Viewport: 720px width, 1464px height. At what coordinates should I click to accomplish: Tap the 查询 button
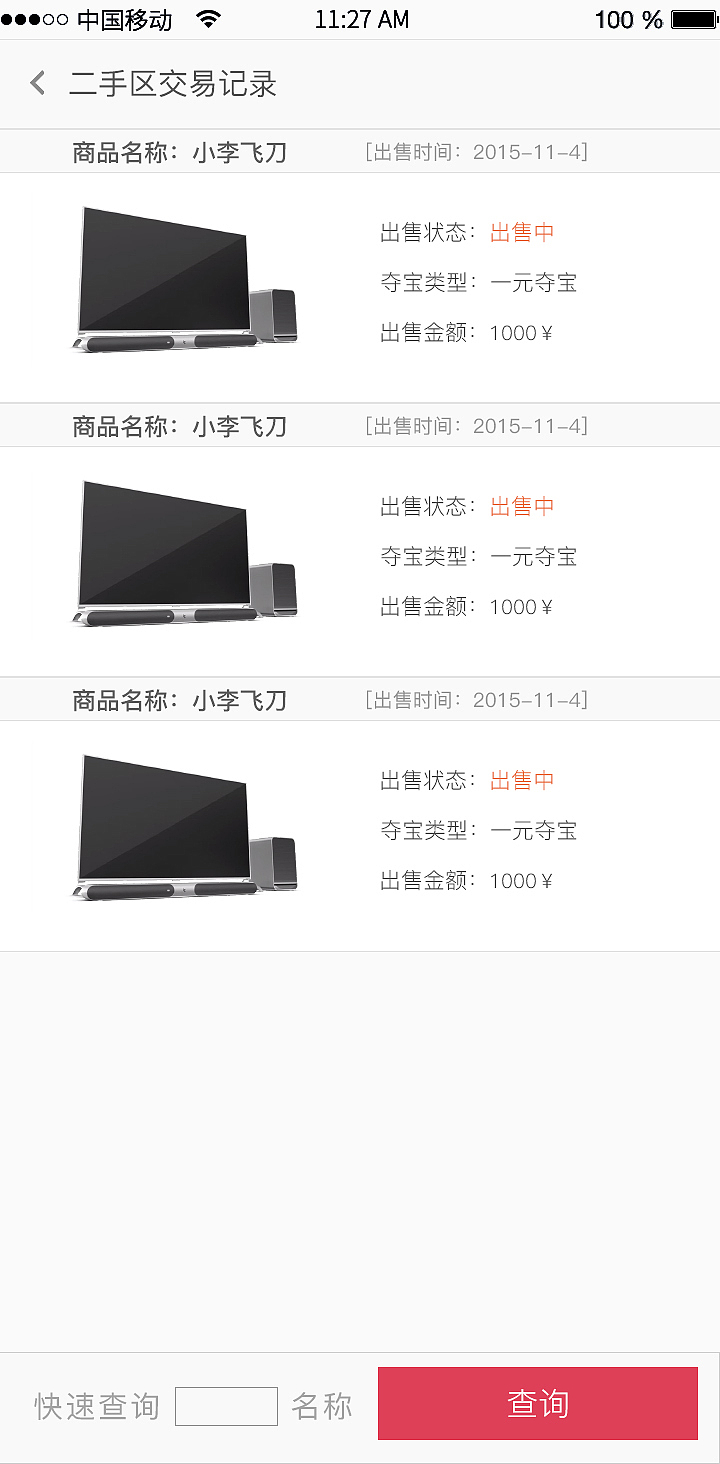tap(537, 1403)
